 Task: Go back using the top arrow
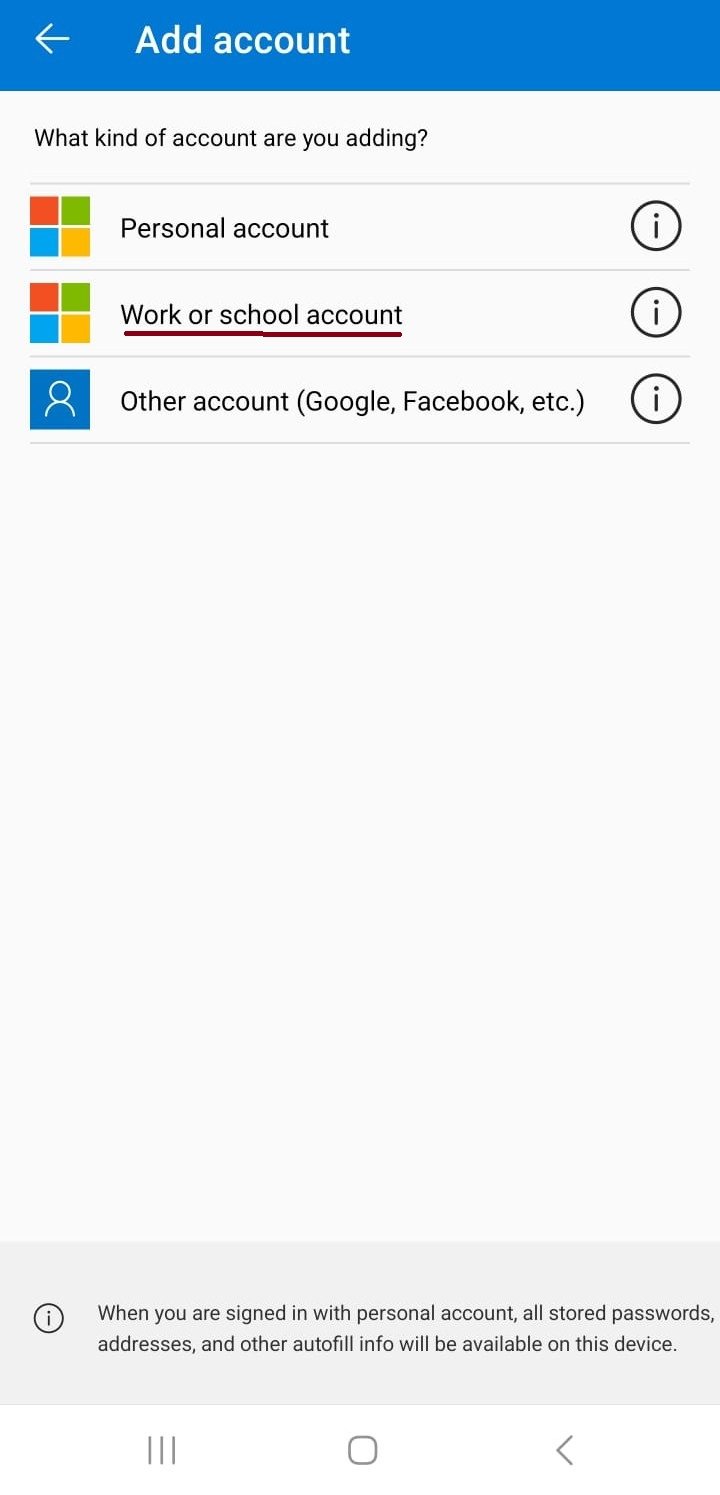pos(52,40)
